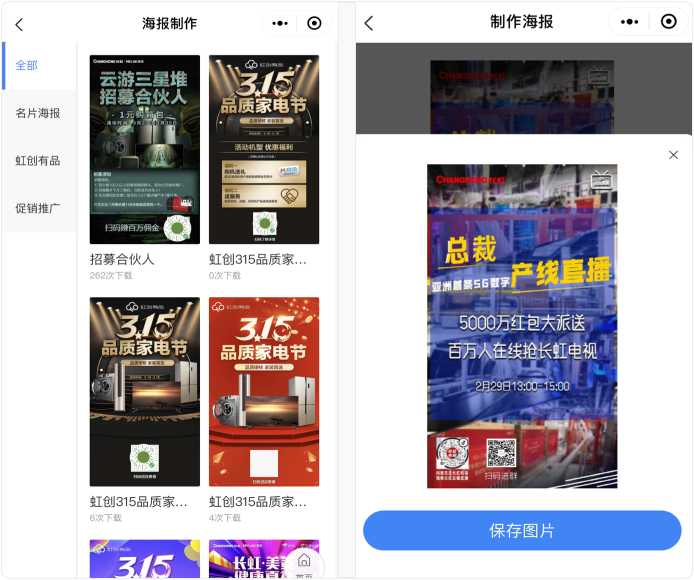Select the 全部 category
The image size is (694, 580).
[x=27, y=65]
